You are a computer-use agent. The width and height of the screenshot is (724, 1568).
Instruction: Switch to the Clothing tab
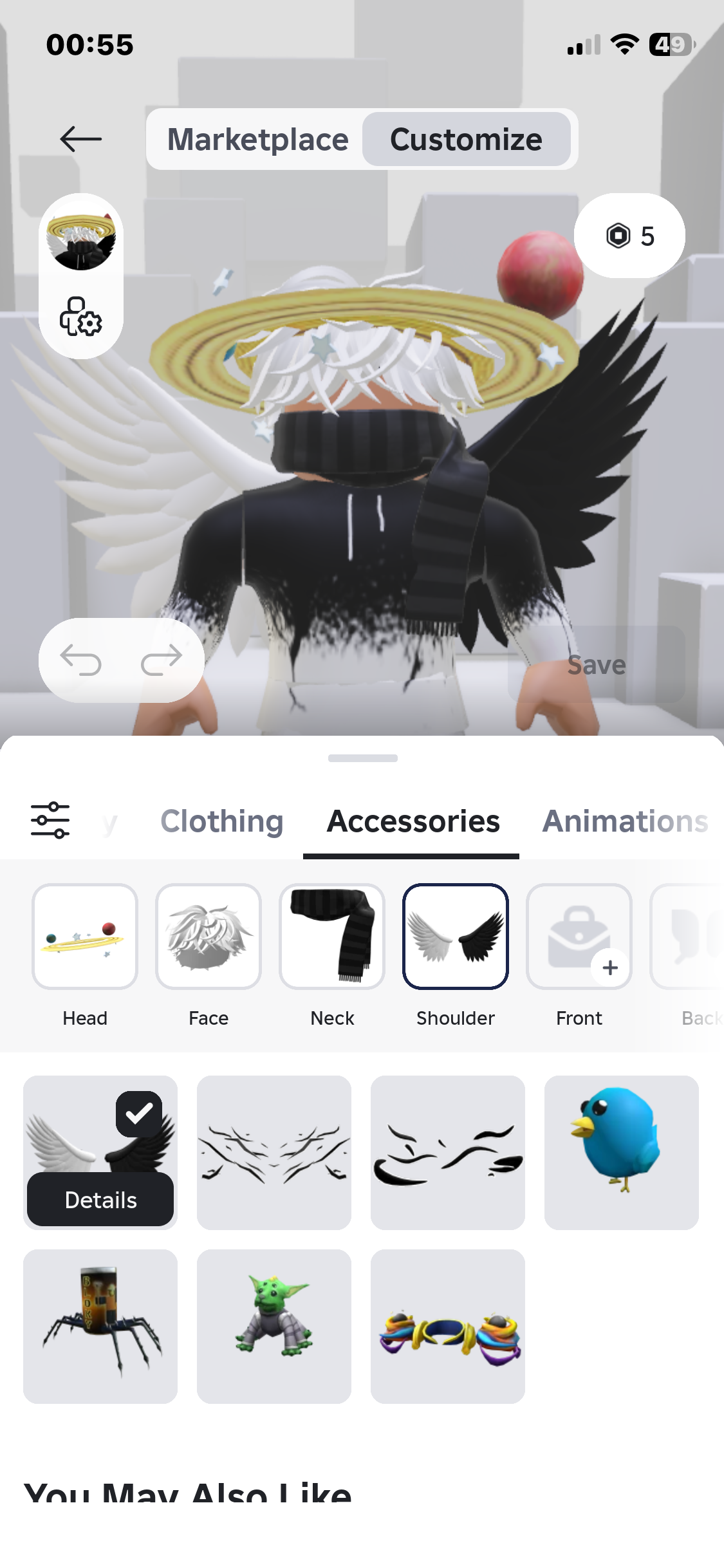(222, 821)
